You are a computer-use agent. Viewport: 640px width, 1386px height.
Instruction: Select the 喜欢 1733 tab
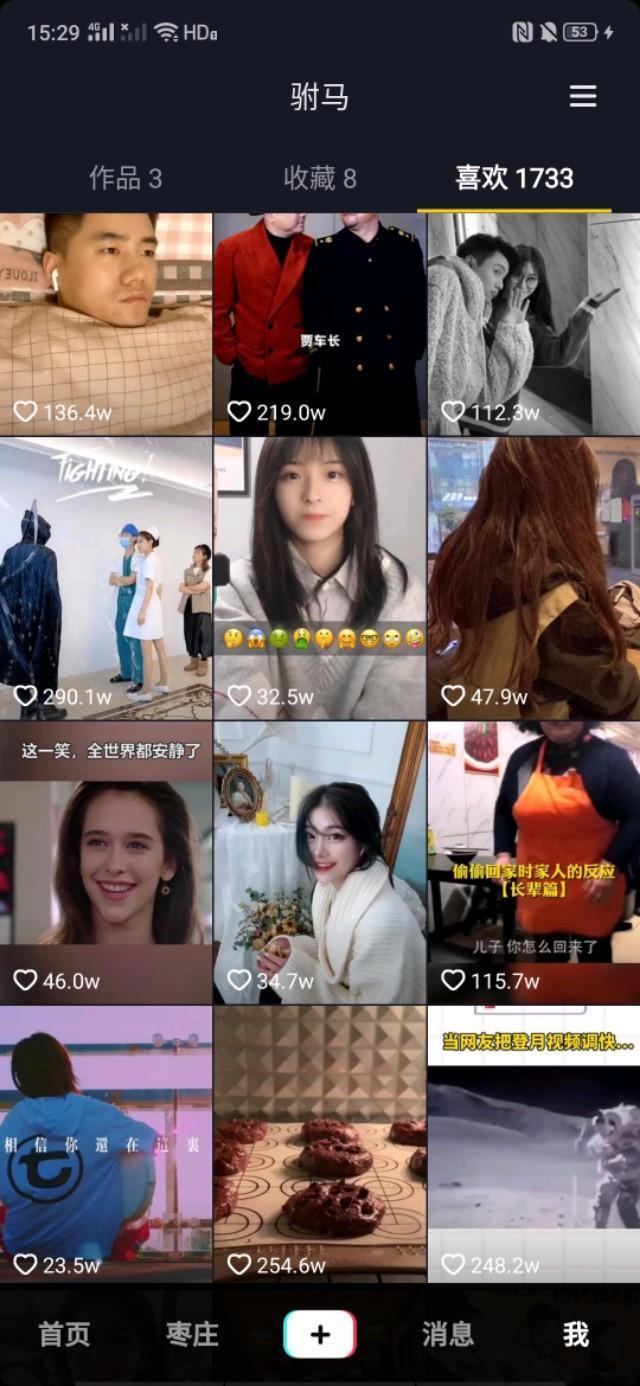514,178
